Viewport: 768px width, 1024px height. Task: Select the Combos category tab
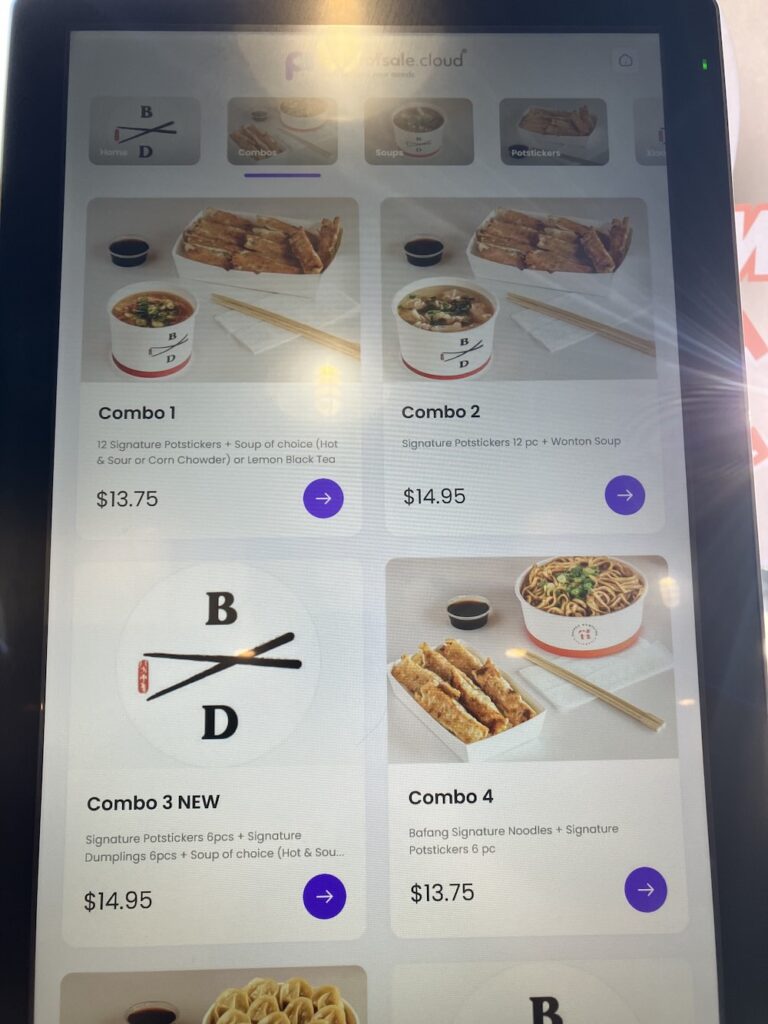coord(282,130)
